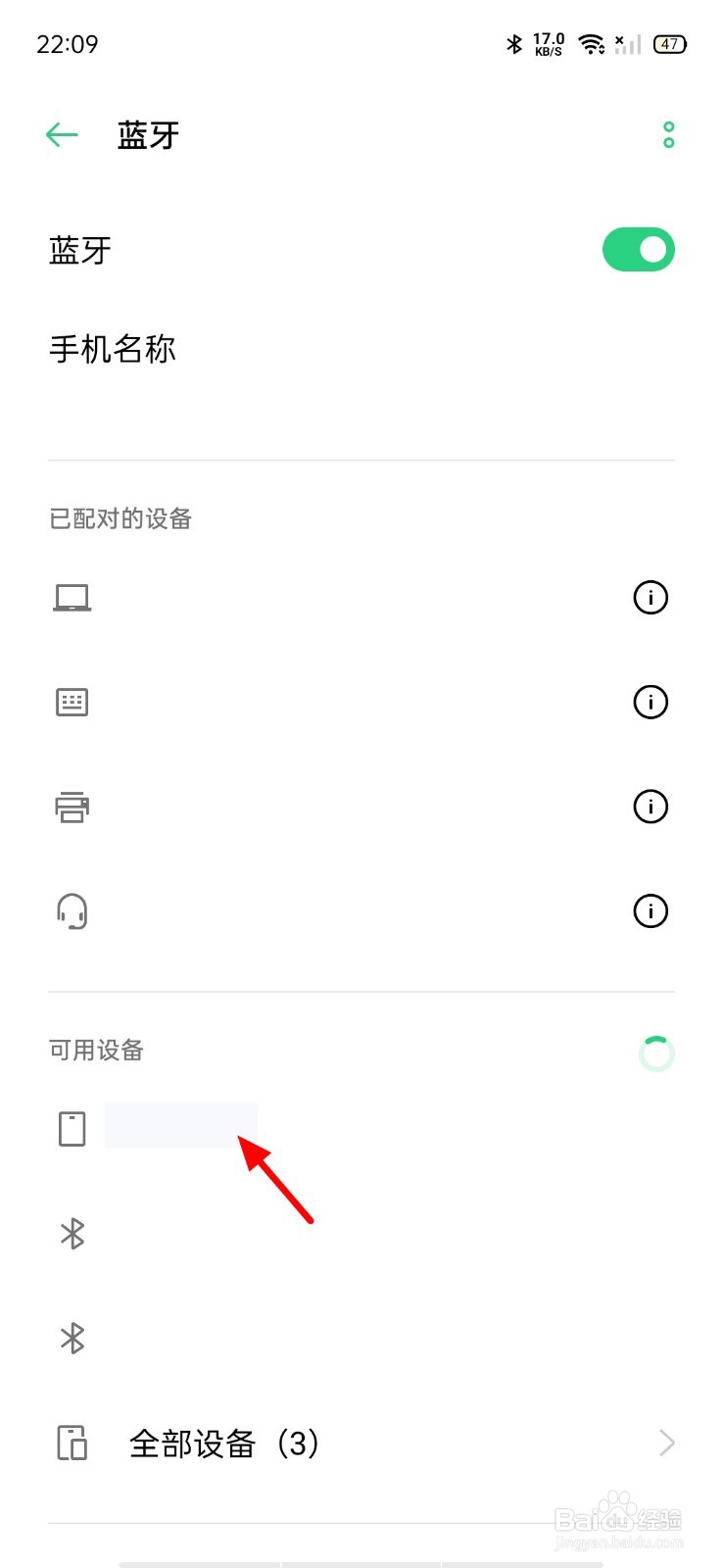This screenshot has width=723, height=1568.
Task: Tap the Wi-Fi icon in the status bar
Action: coord(590,43)
